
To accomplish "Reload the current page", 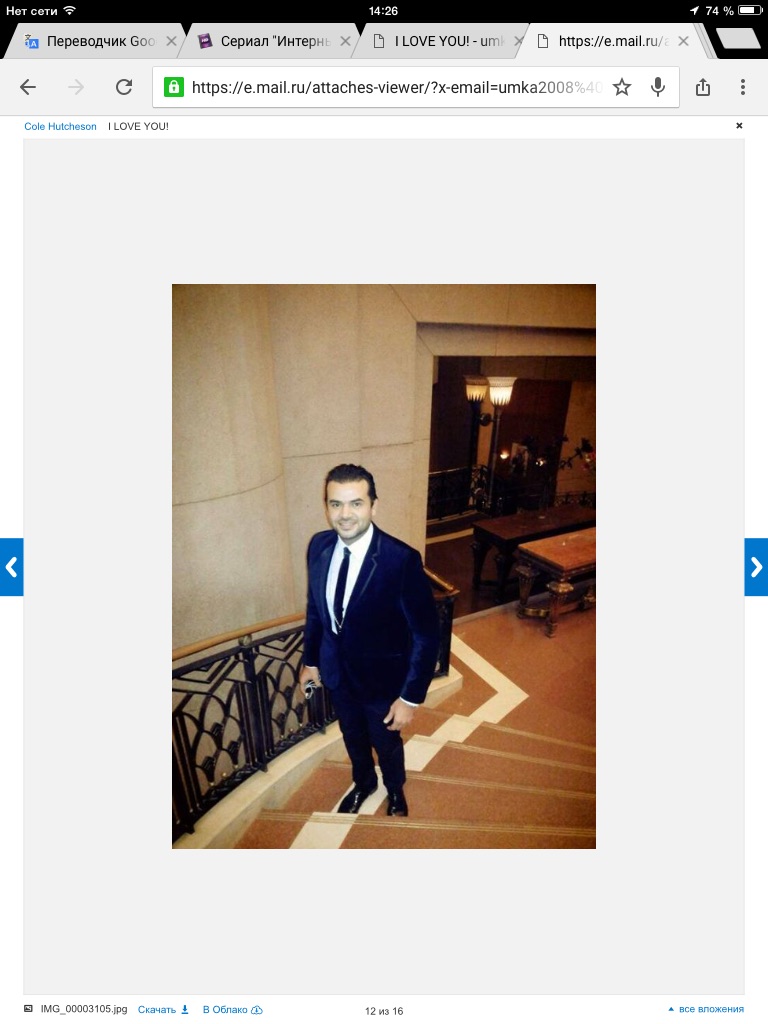I will coord(124,87).
